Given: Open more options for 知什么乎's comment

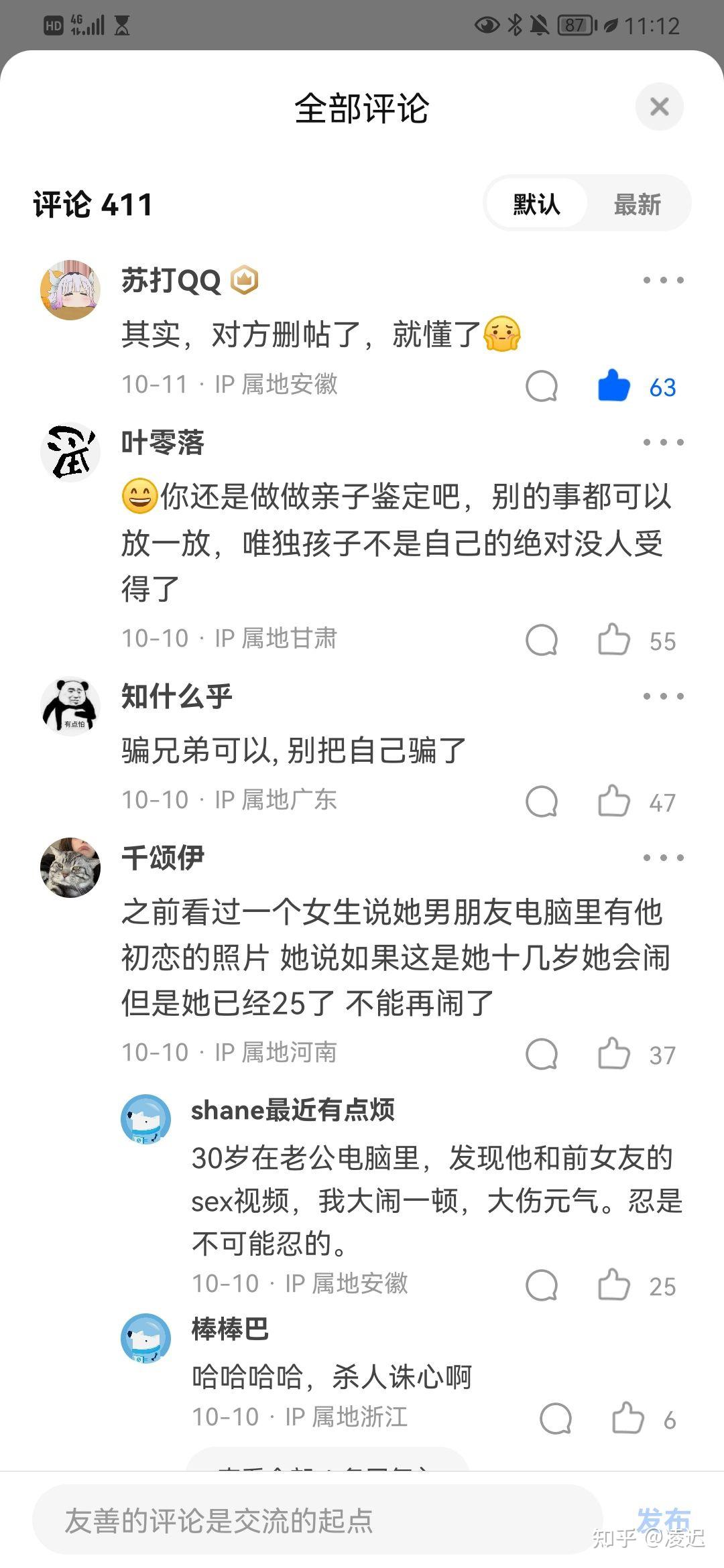Looking at the screenshot, I should 663,696.
